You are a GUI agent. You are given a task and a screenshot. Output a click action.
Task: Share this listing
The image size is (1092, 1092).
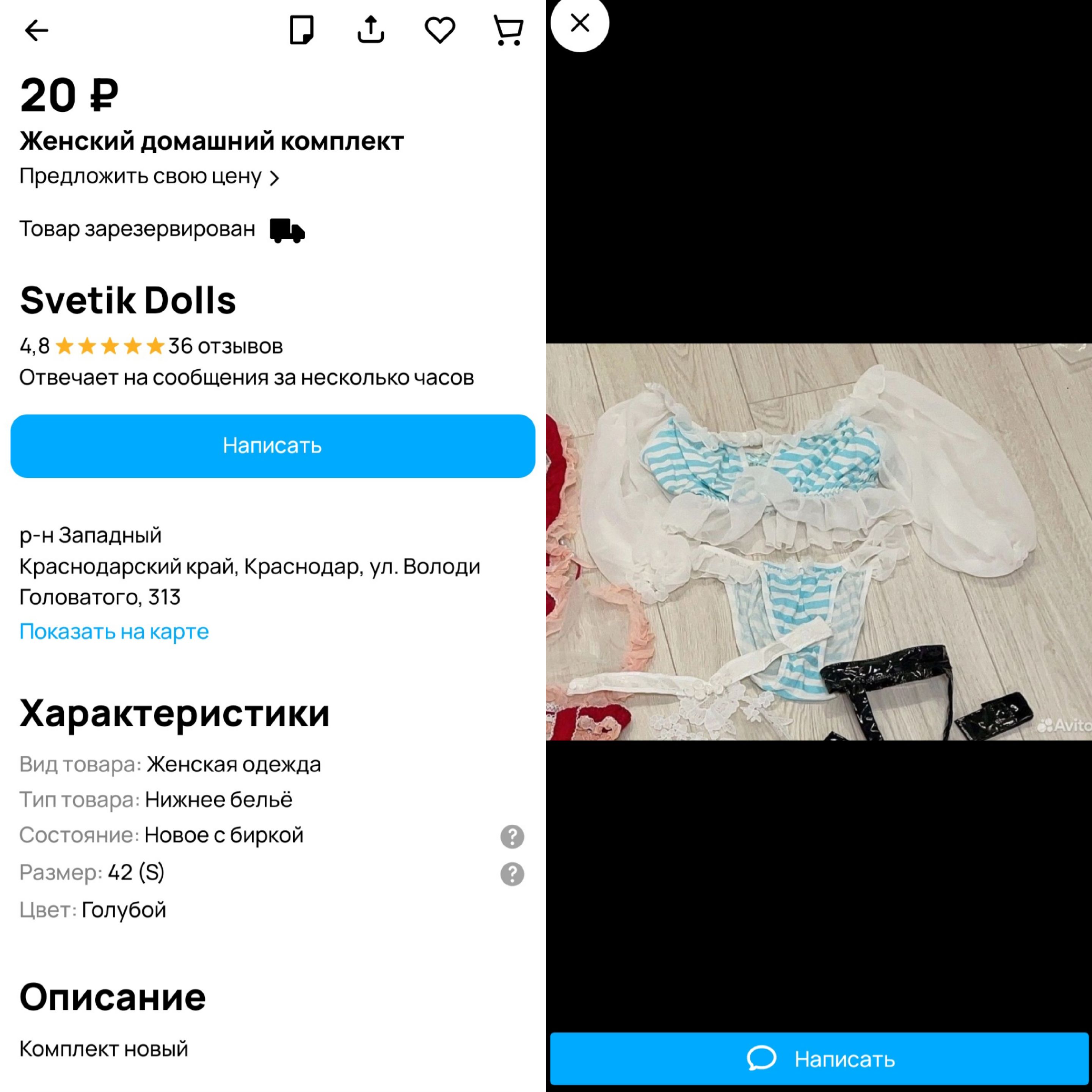pos(371,30)
